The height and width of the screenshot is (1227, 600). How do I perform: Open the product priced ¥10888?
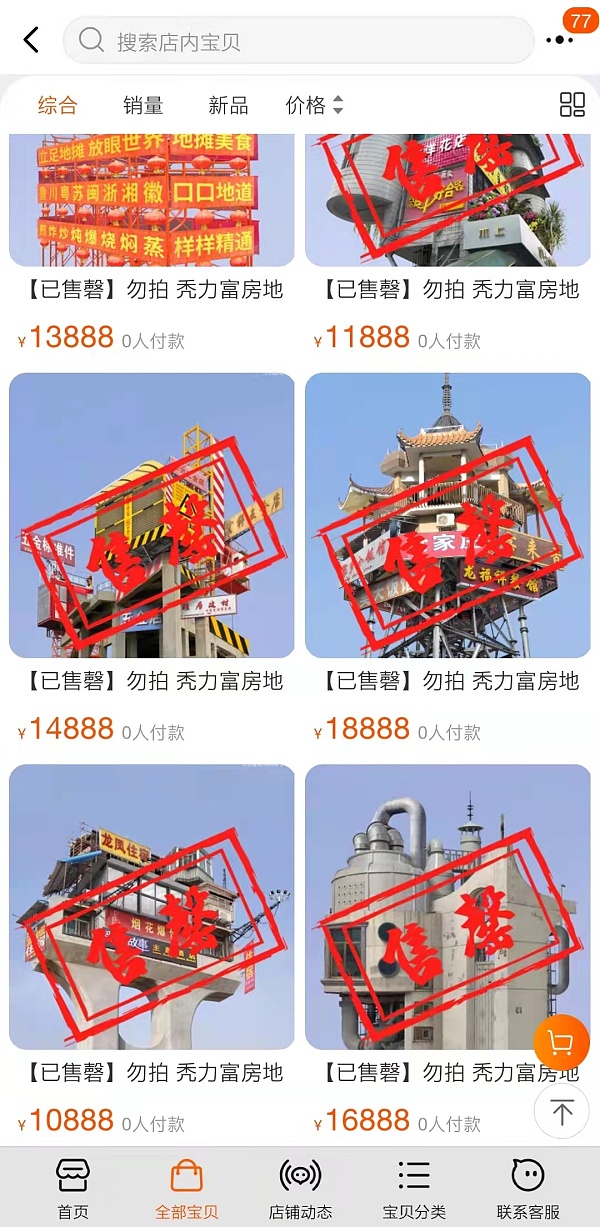coord(152,907)
